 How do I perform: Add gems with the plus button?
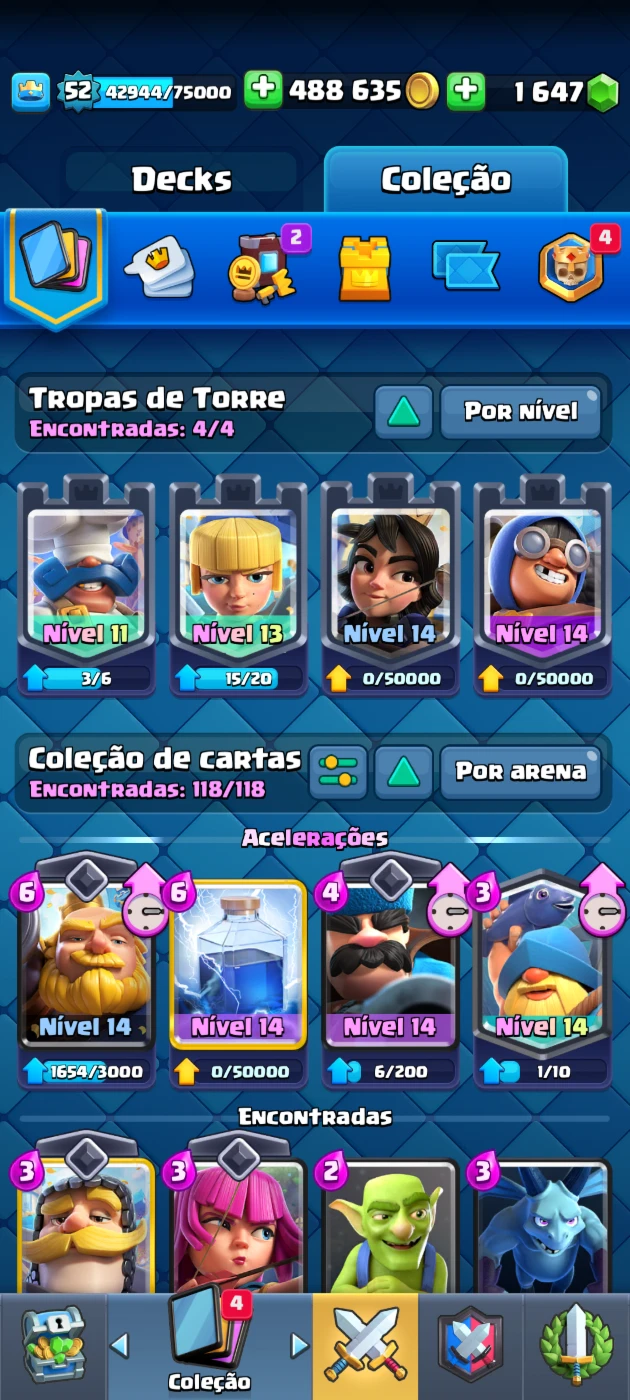(x=466, y=91)
